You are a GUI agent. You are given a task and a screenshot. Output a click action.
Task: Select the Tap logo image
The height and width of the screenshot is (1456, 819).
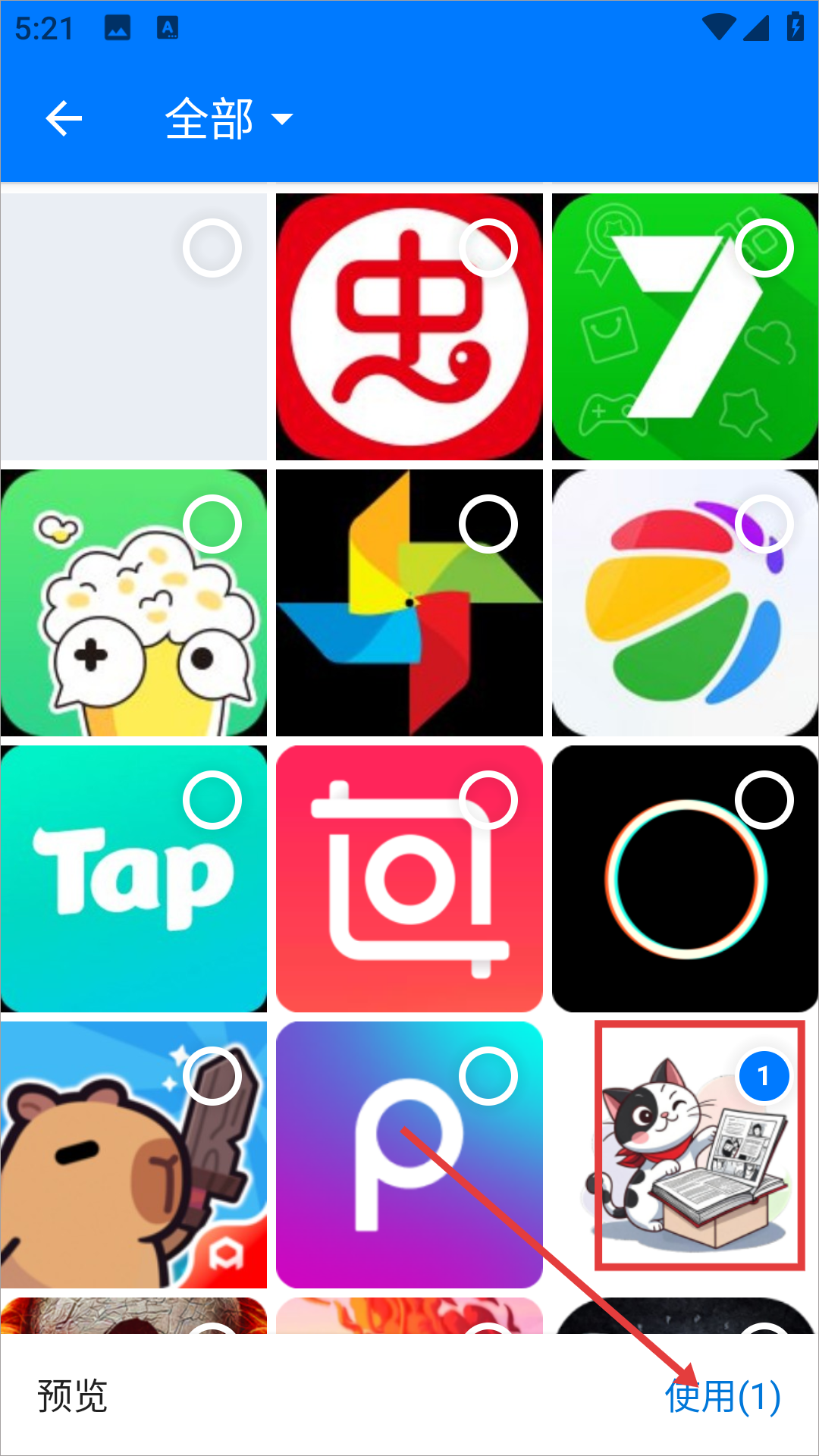click(x=212, y=800)
